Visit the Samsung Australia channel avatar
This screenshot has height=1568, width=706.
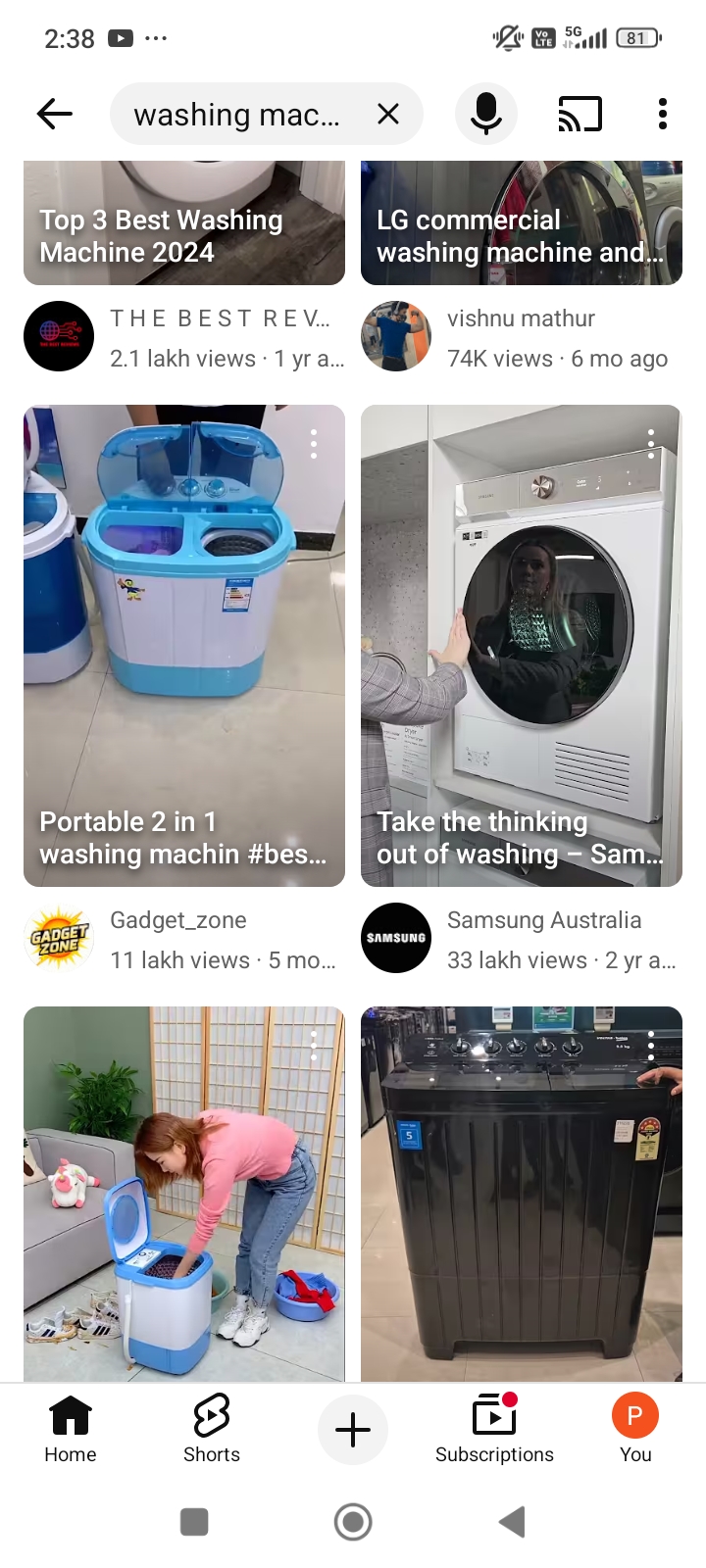tap(395, 938)
